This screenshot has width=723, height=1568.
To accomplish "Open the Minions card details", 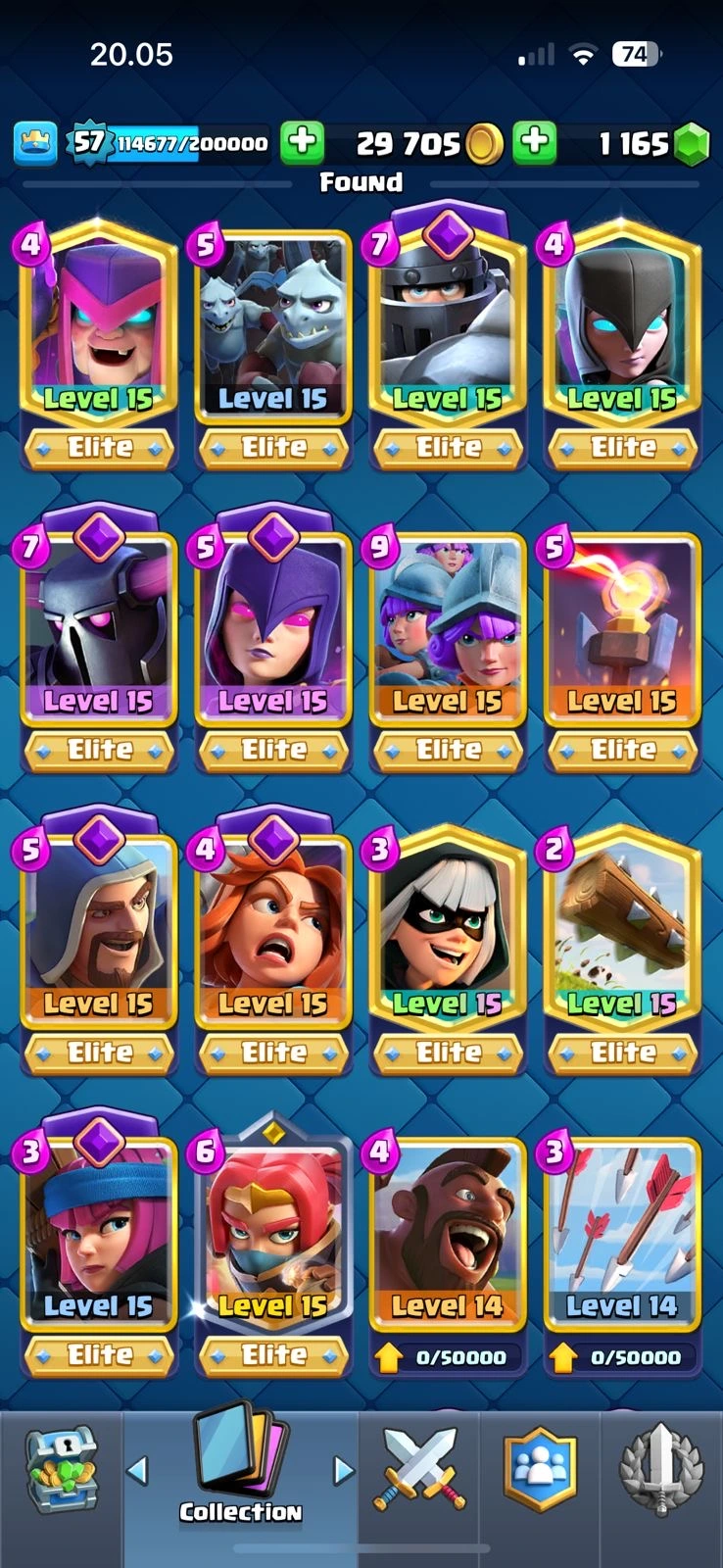I will [272, 323].
